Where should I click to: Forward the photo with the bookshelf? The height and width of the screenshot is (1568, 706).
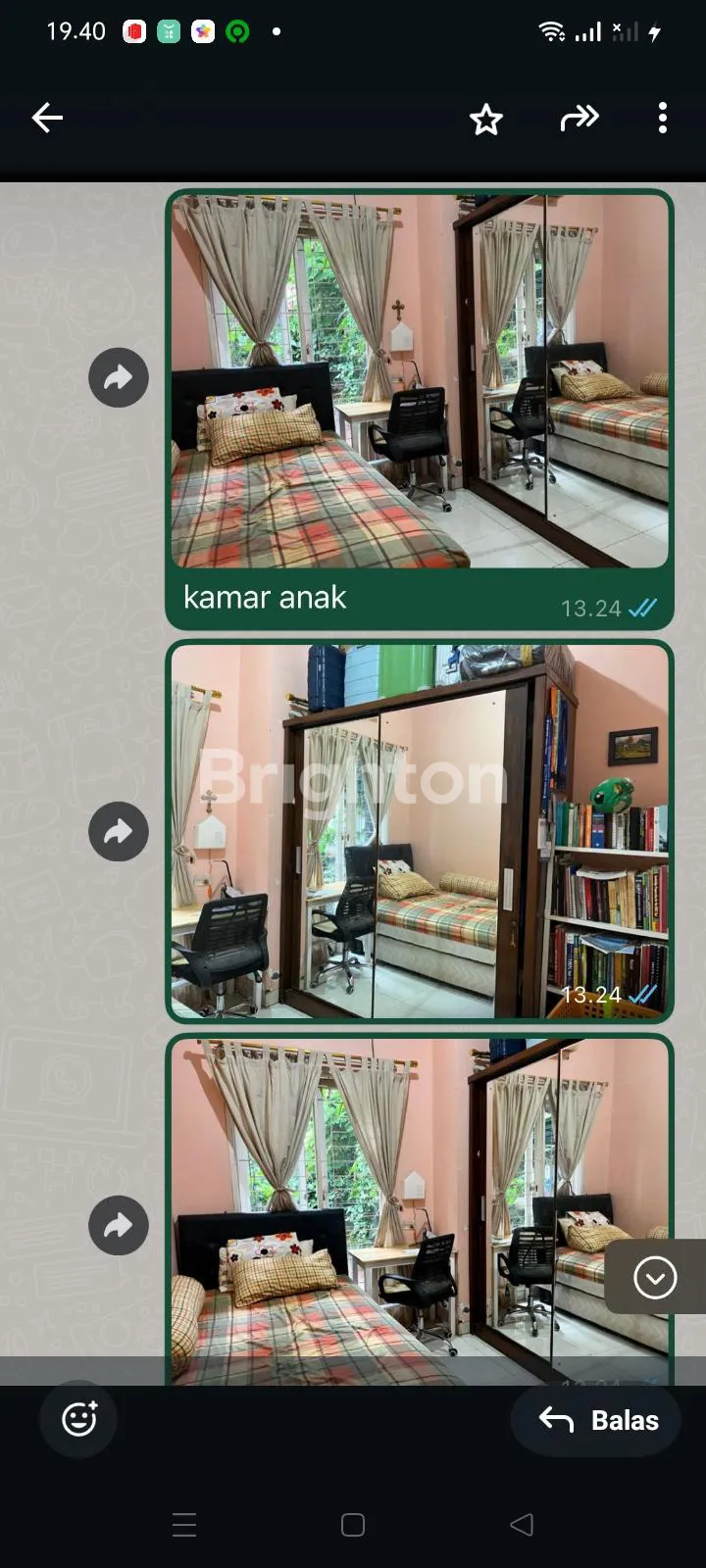[x=119, y=832]
